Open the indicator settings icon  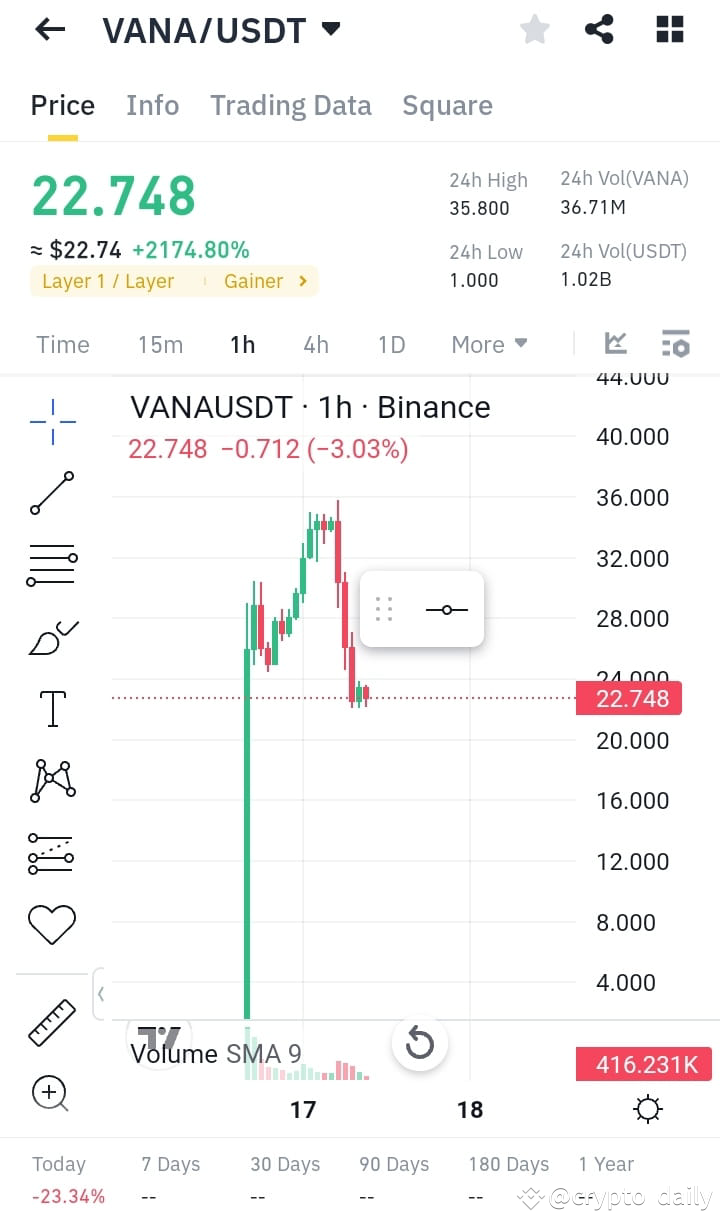(675, 343)
